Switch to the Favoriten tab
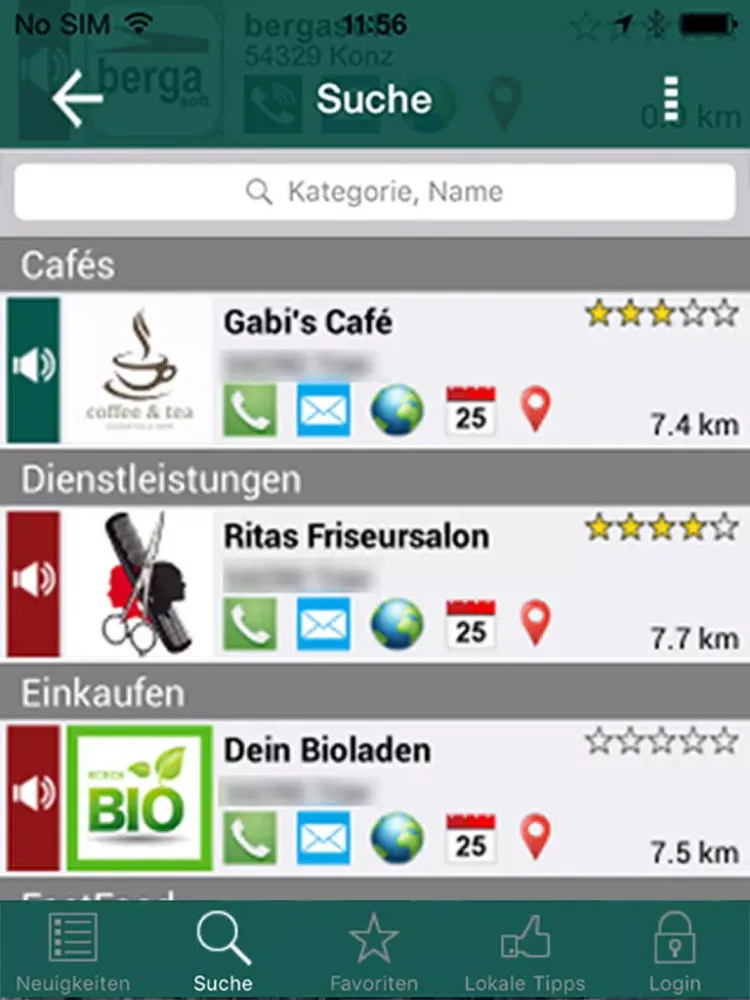 [373, 952]
